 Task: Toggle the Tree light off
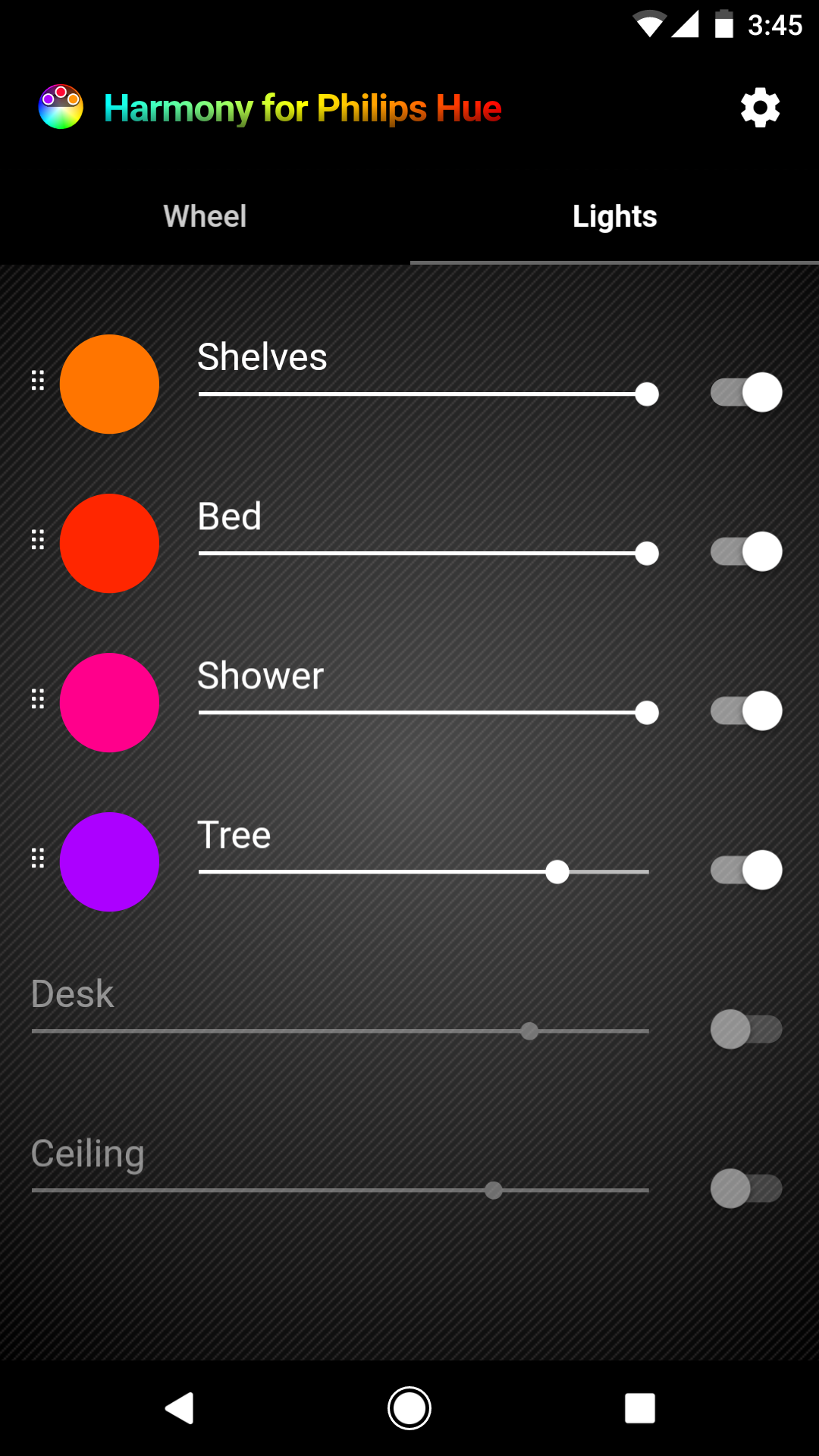[746, 871]
